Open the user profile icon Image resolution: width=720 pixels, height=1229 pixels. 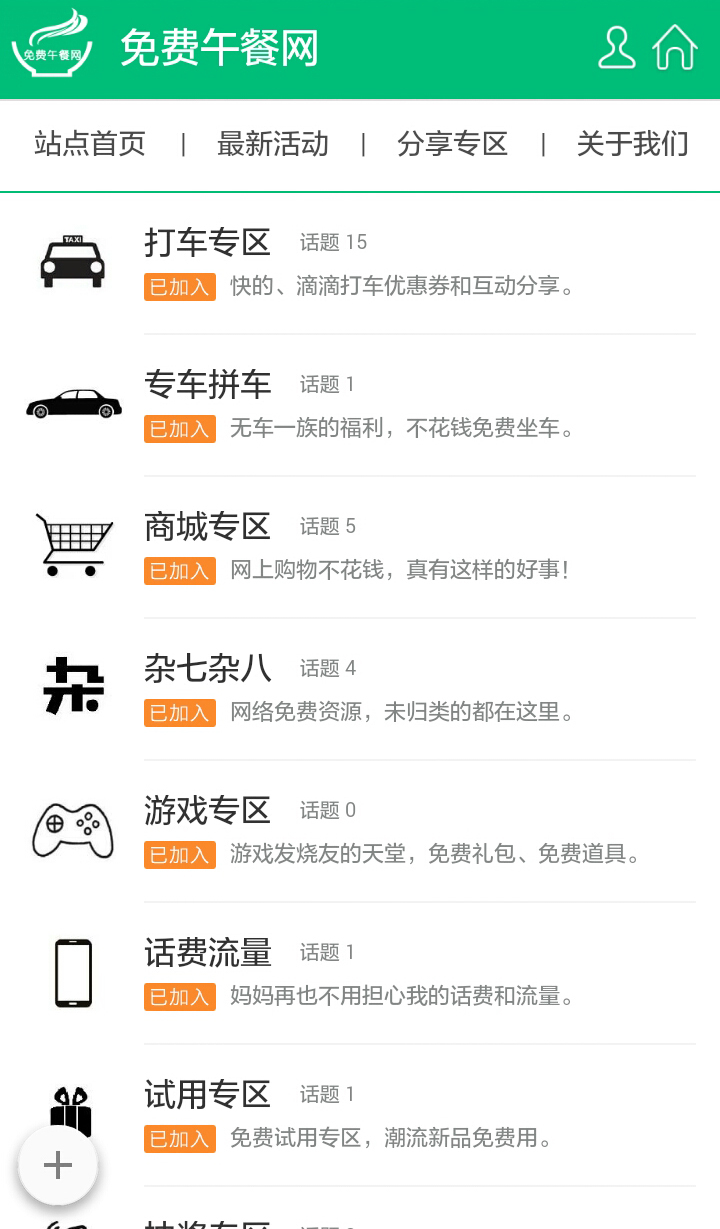pos(616,48)
